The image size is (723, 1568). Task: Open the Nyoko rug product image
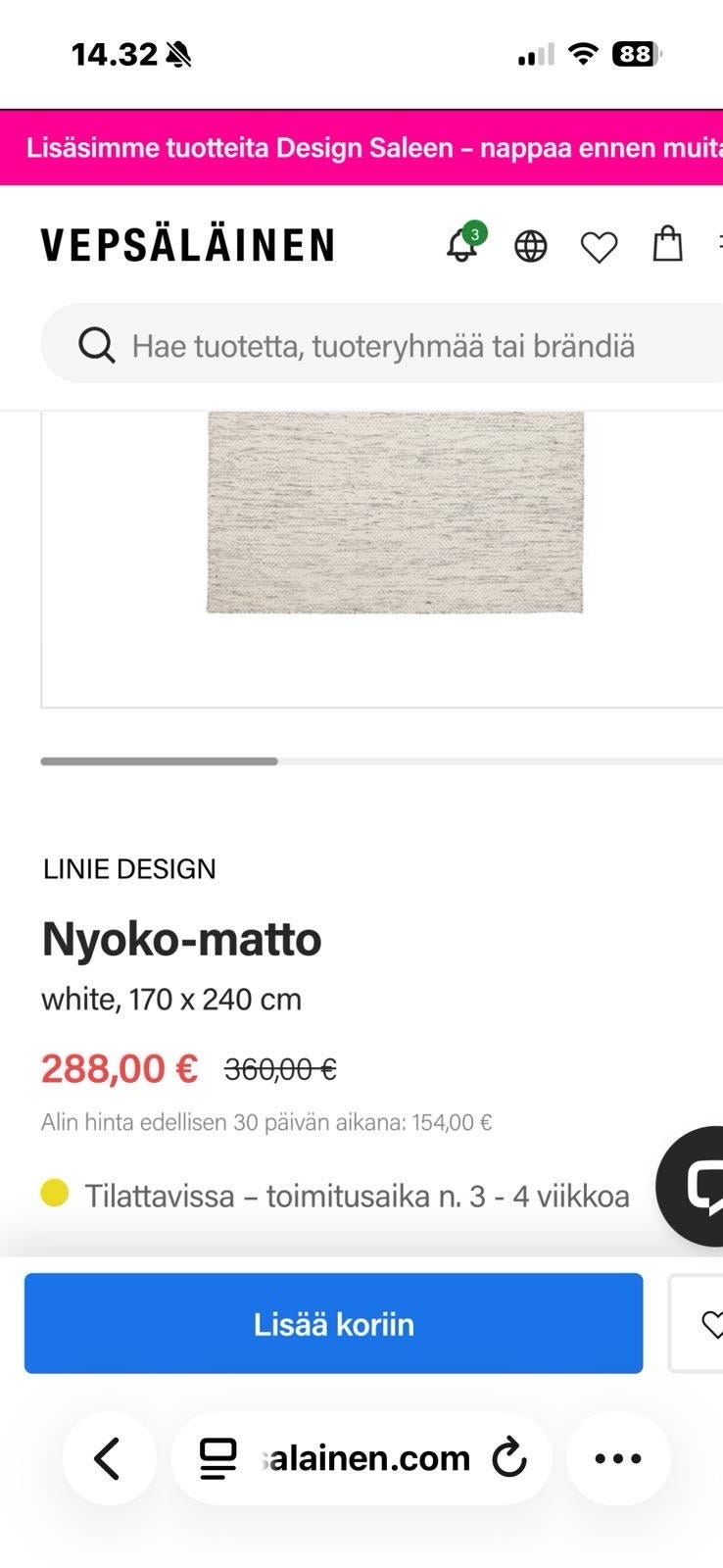[395, 513]
